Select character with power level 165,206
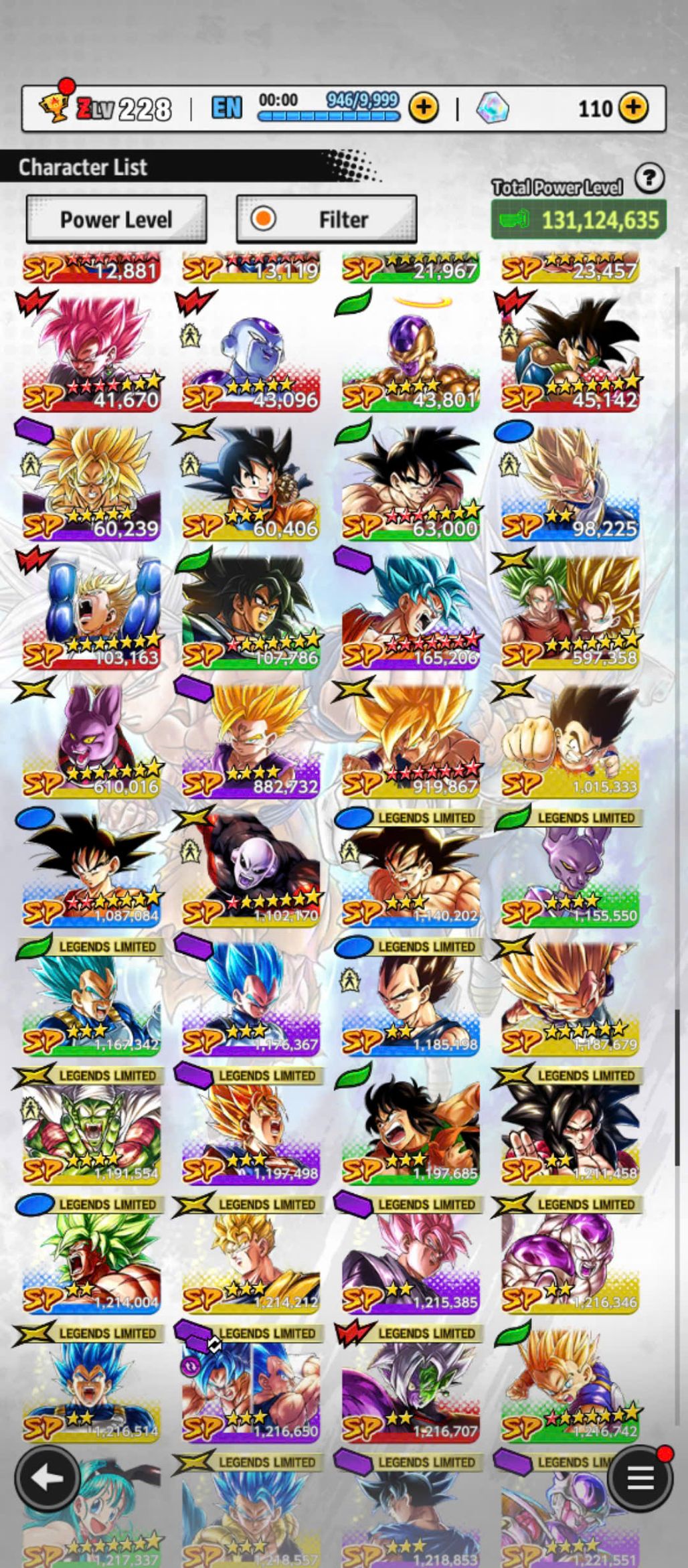Viewport: 688px width, 1568px height. (x=410, y=609)
